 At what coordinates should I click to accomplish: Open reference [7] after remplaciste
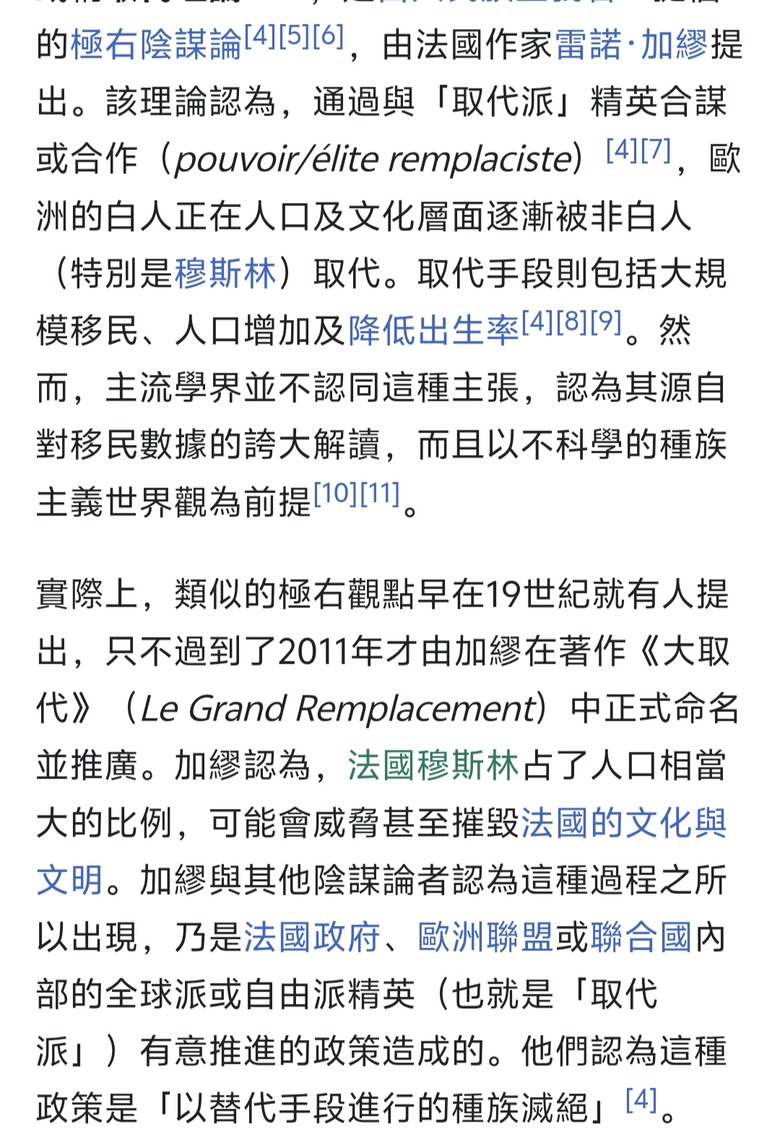click(655, 150)
